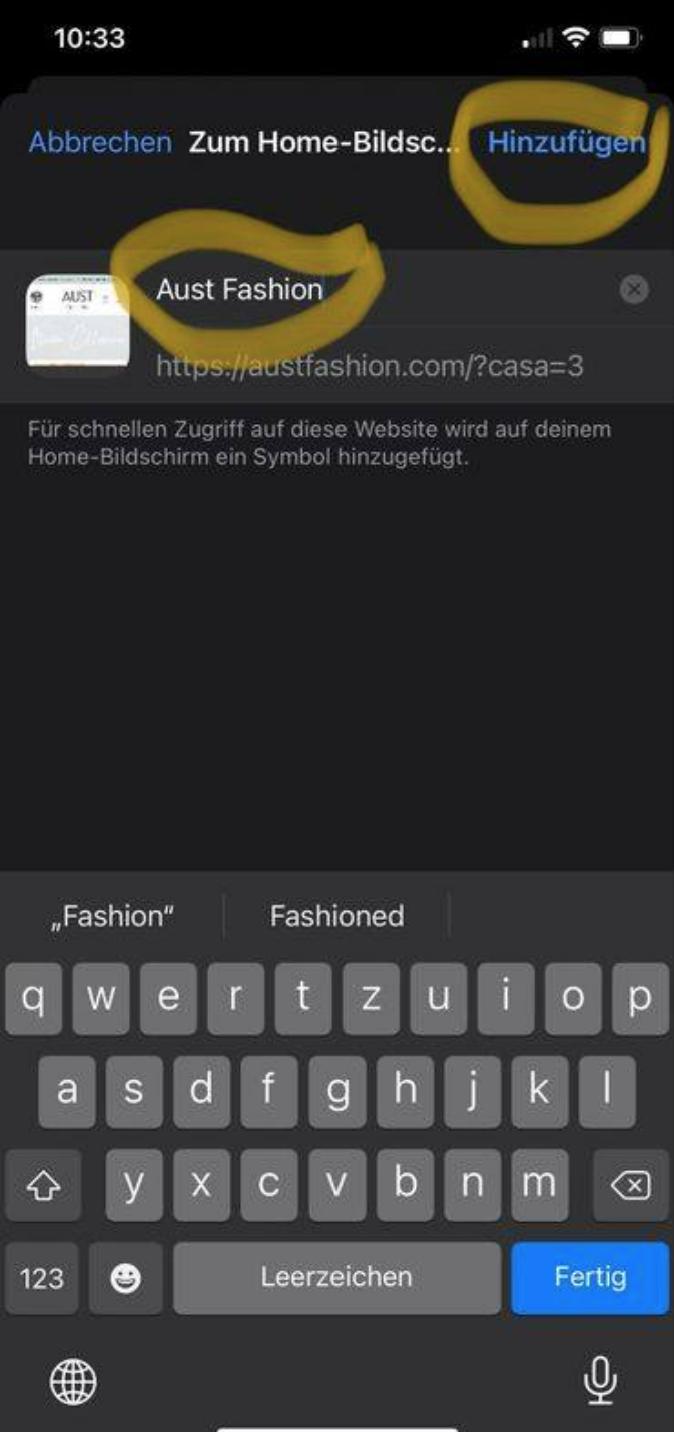Tap Fertig on the keyboard
The width and height of the screenshot is (674, 1432).
[590, 1277]
